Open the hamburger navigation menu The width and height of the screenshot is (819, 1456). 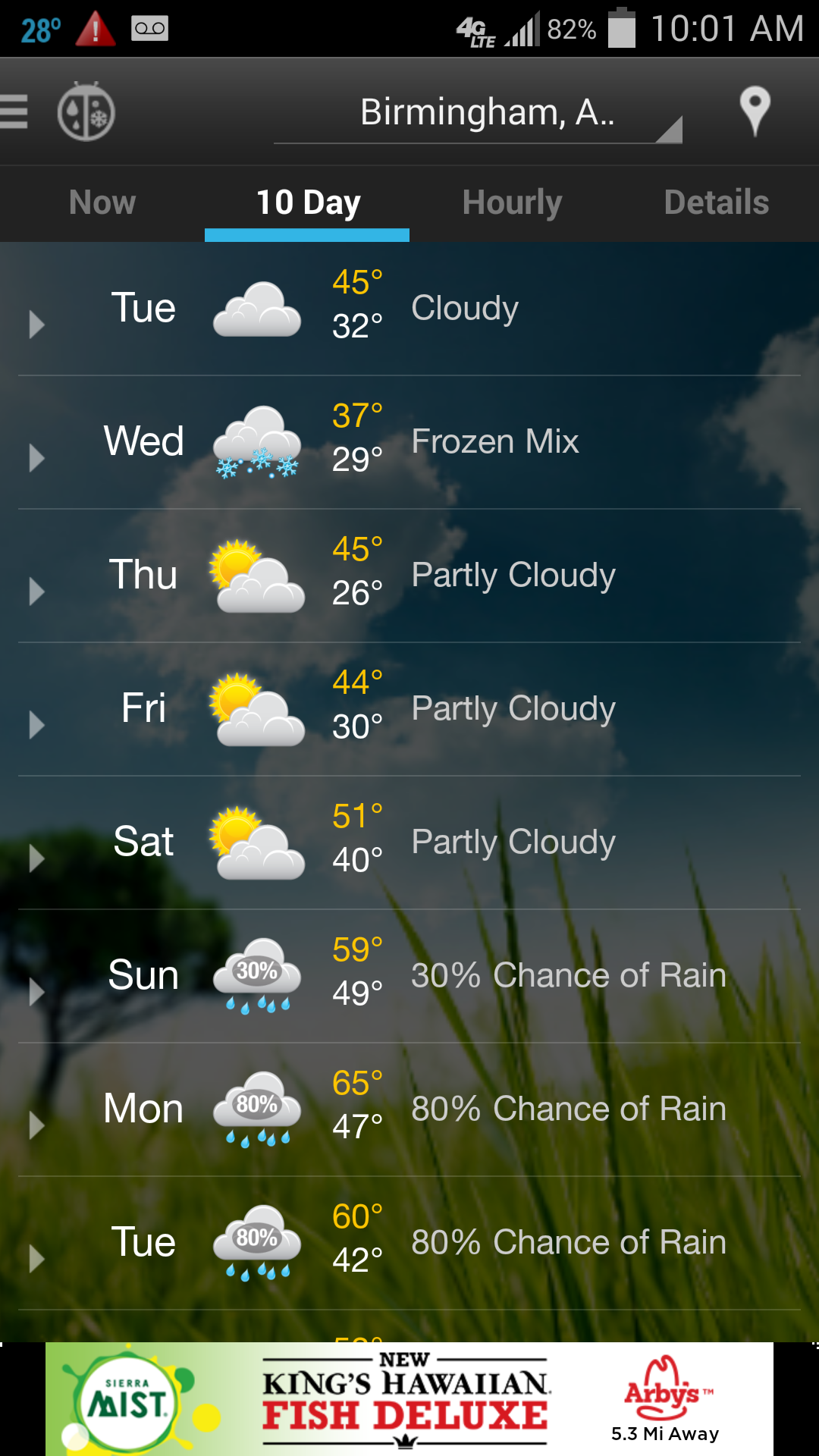(15, 112)
